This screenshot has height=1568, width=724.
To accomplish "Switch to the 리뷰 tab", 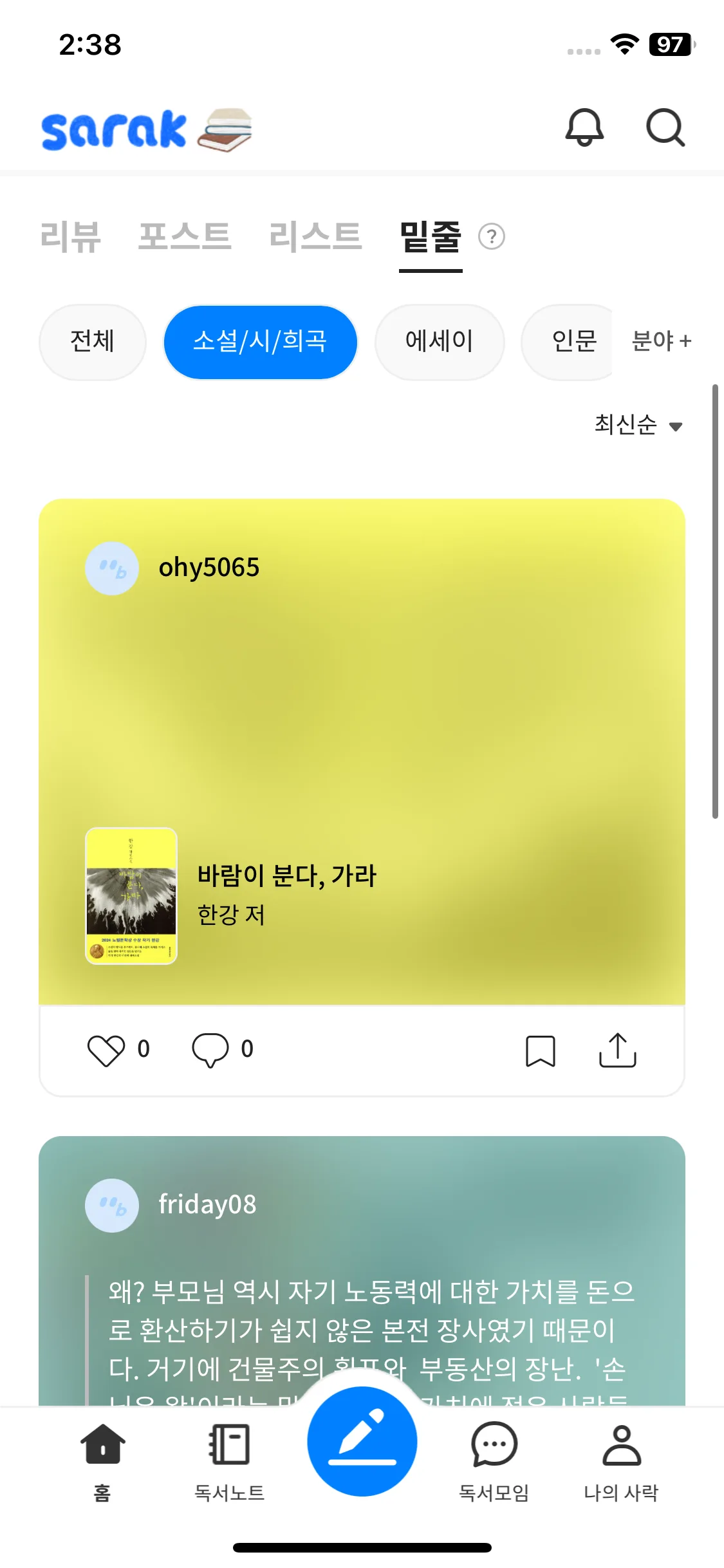I will [70, 237].
